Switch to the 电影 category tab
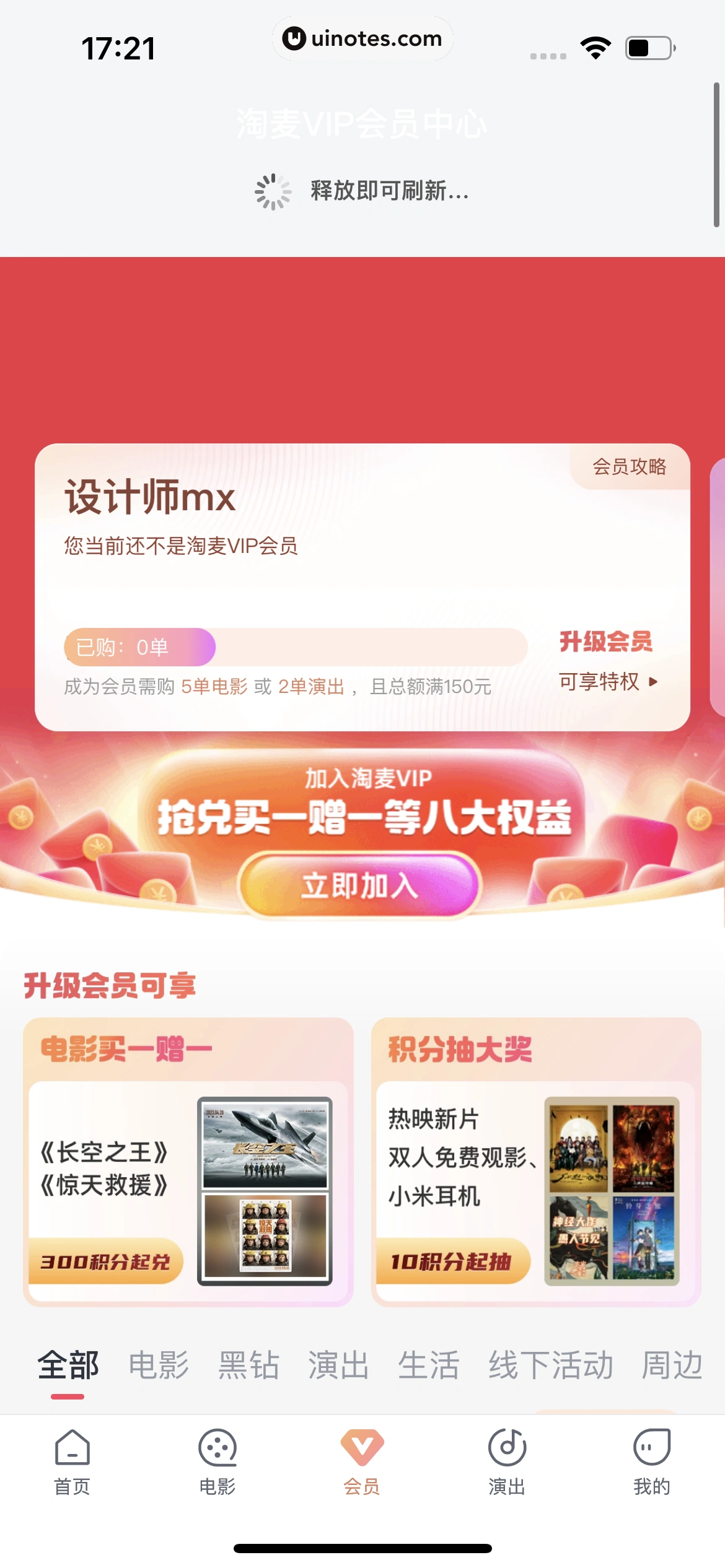This screenshot has width=725, height=1568. pos(159,1365)
